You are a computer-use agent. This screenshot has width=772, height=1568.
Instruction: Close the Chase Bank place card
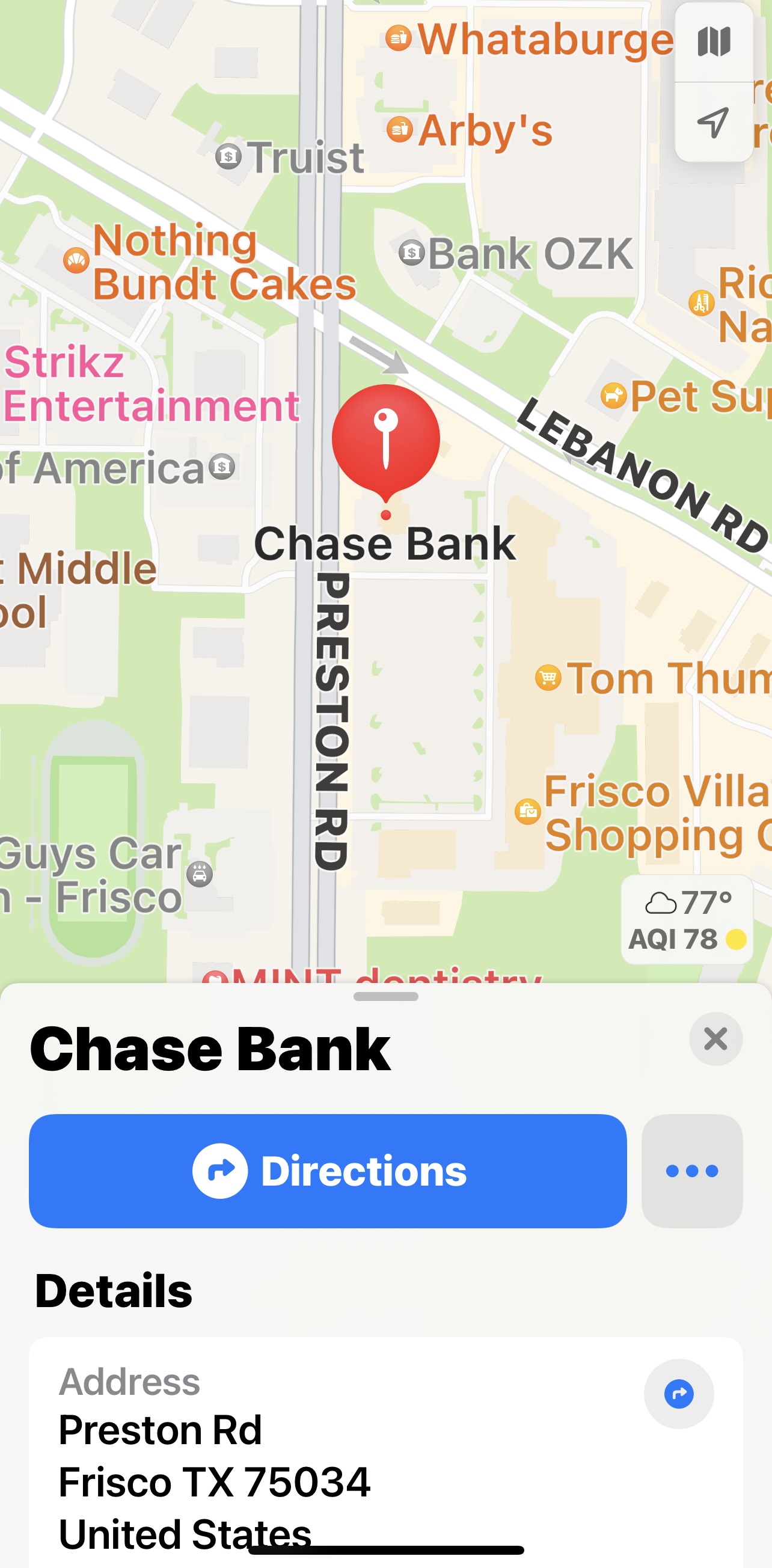715,1038
